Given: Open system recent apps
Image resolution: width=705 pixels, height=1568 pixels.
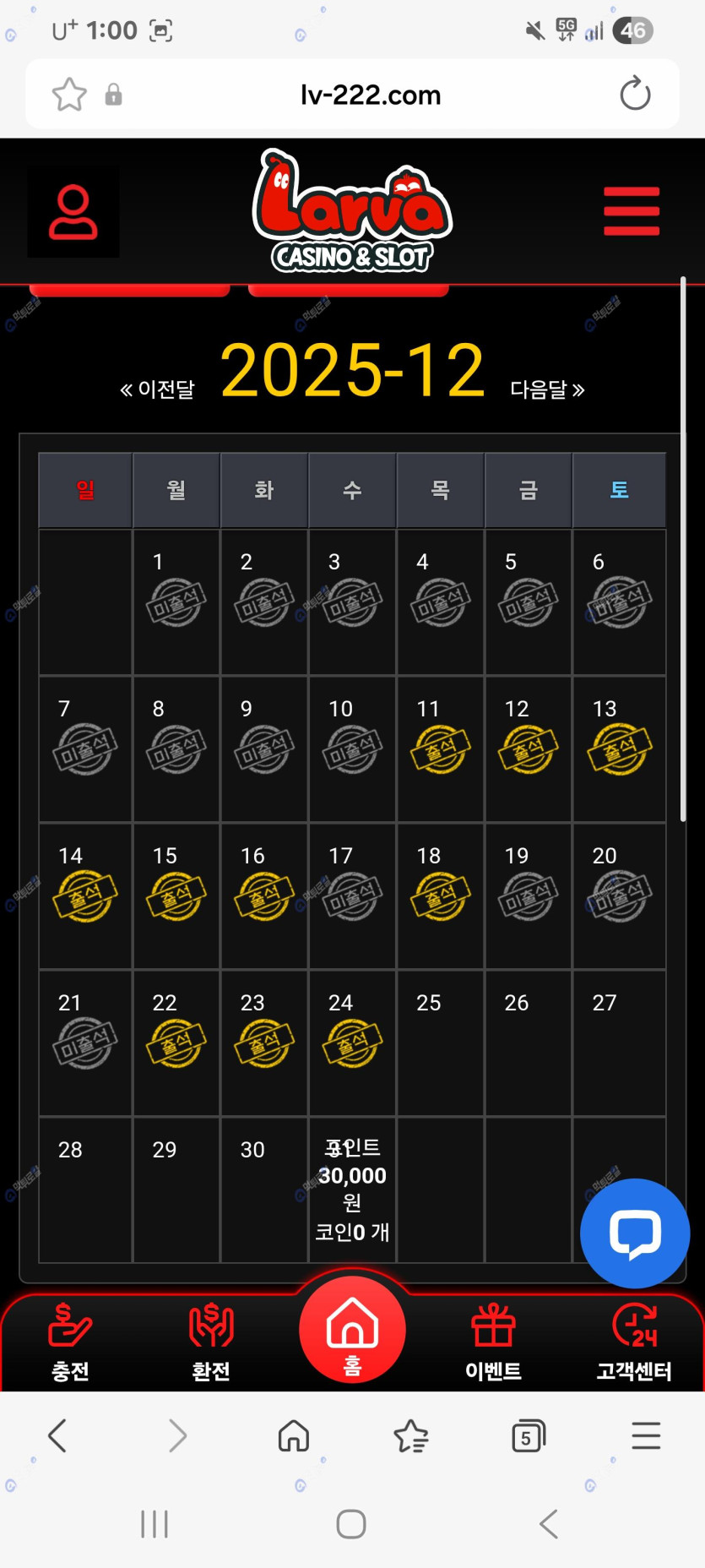Looking at the screenshot, I should click(155, 1524).
